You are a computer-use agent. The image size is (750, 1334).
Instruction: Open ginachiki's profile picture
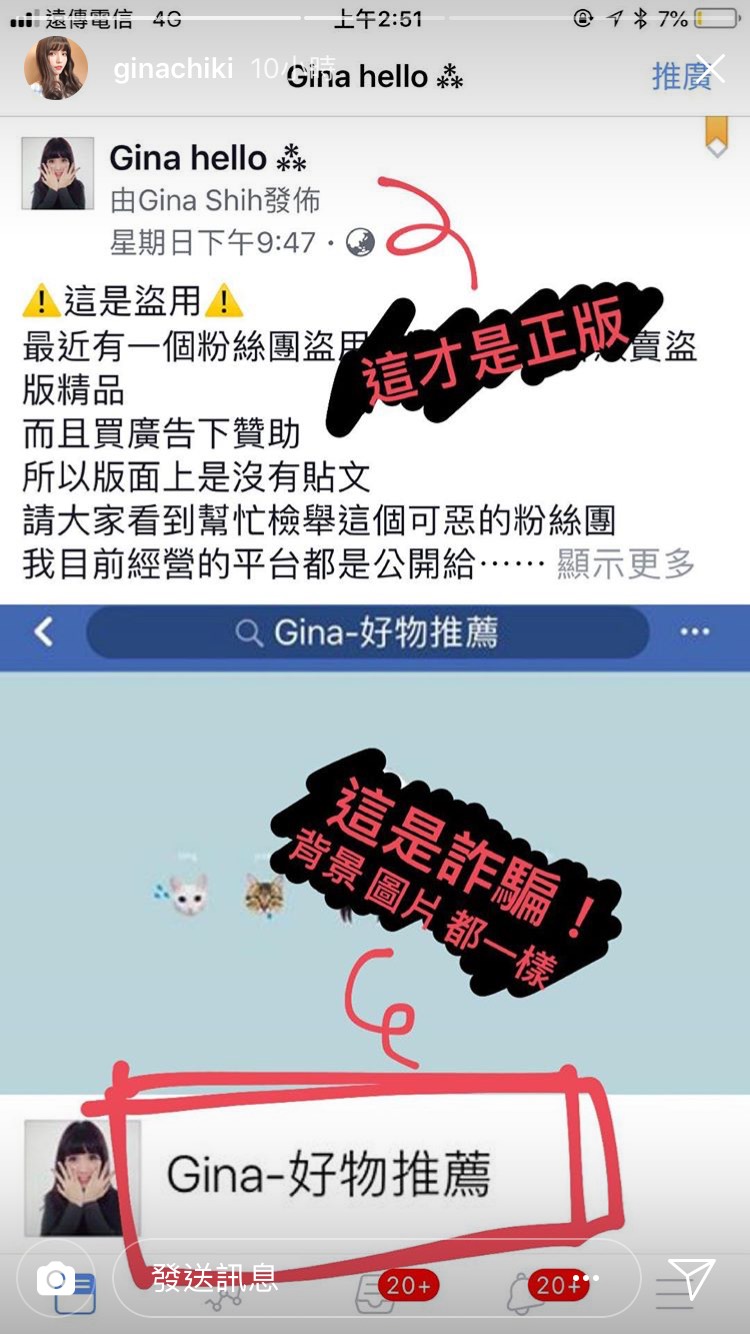(56, 68)
